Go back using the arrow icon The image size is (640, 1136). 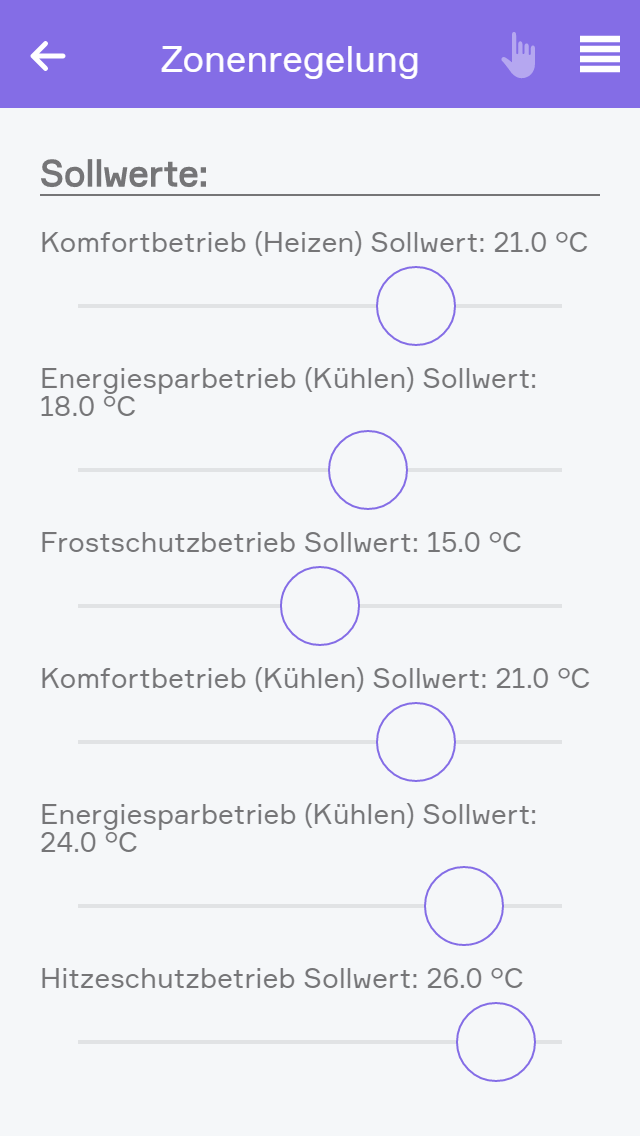point(48,56)
